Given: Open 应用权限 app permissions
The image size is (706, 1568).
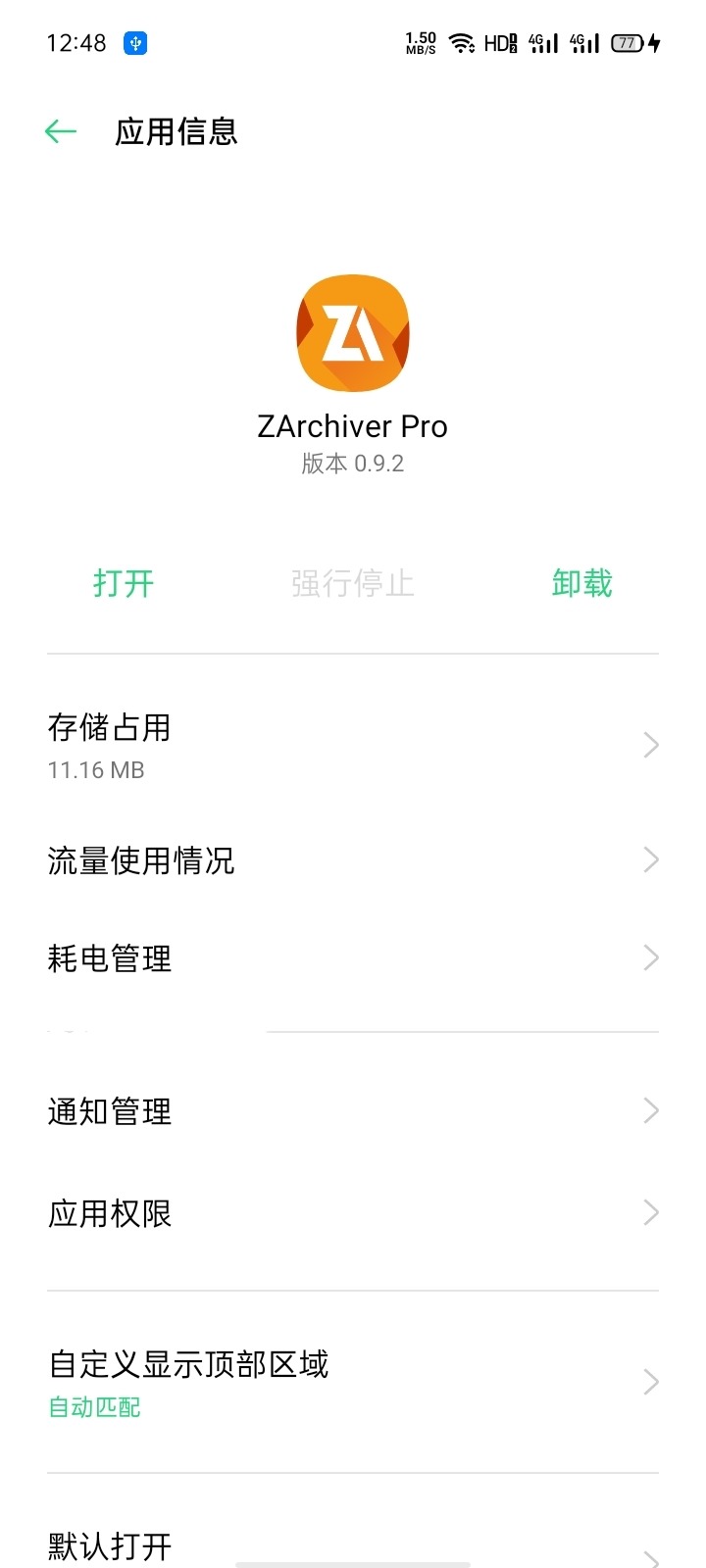Looking at the screenshot, I should pos(353,1213).
